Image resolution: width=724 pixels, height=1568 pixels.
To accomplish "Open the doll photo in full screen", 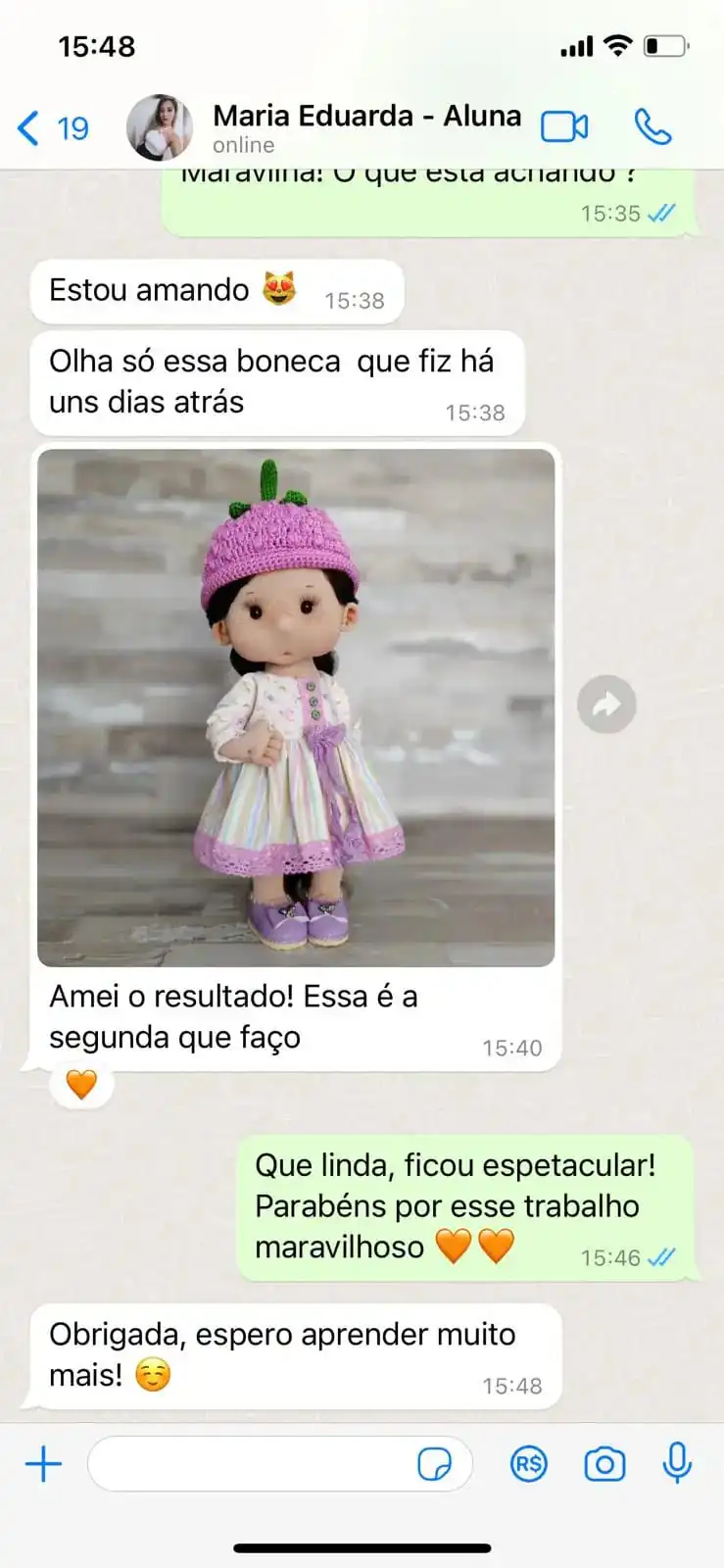I will (x=296, y=708).
